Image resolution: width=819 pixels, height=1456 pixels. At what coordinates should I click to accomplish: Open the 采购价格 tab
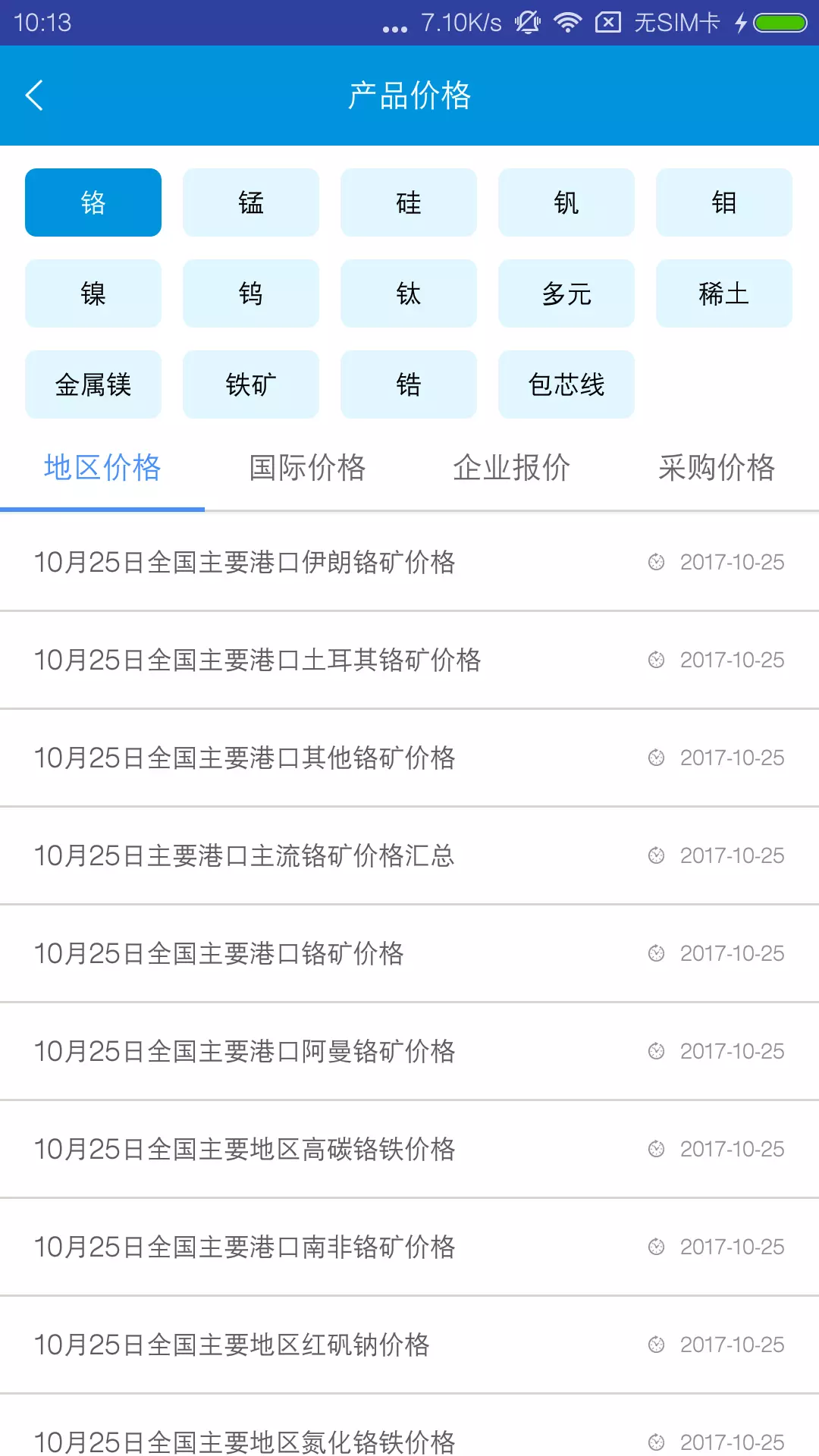coord(717,468)
